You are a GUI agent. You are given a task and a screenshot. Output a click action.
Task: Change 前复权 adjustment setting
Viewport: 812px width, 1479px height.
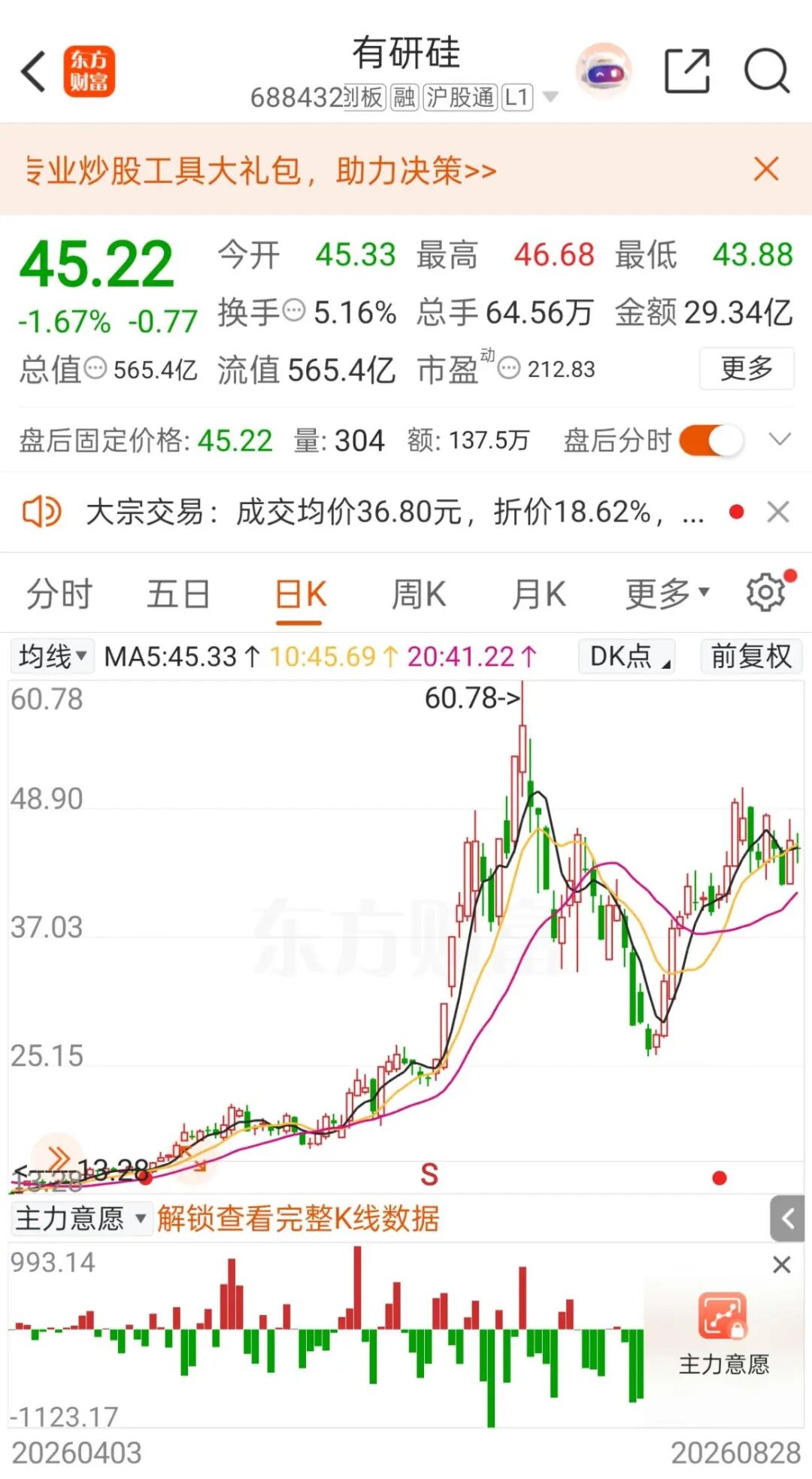(750, 656)
